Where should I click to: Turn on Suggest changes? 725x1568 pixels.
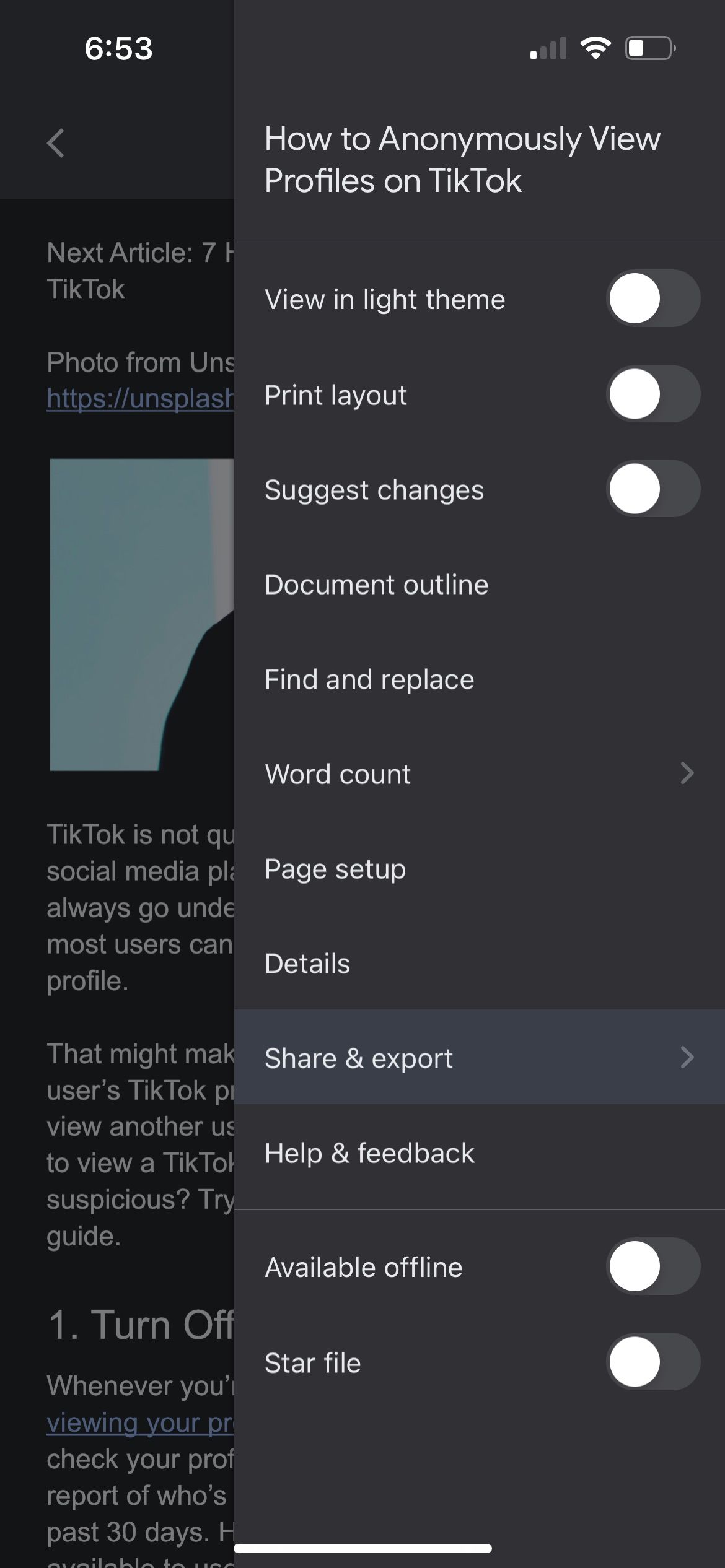(654, 489)
